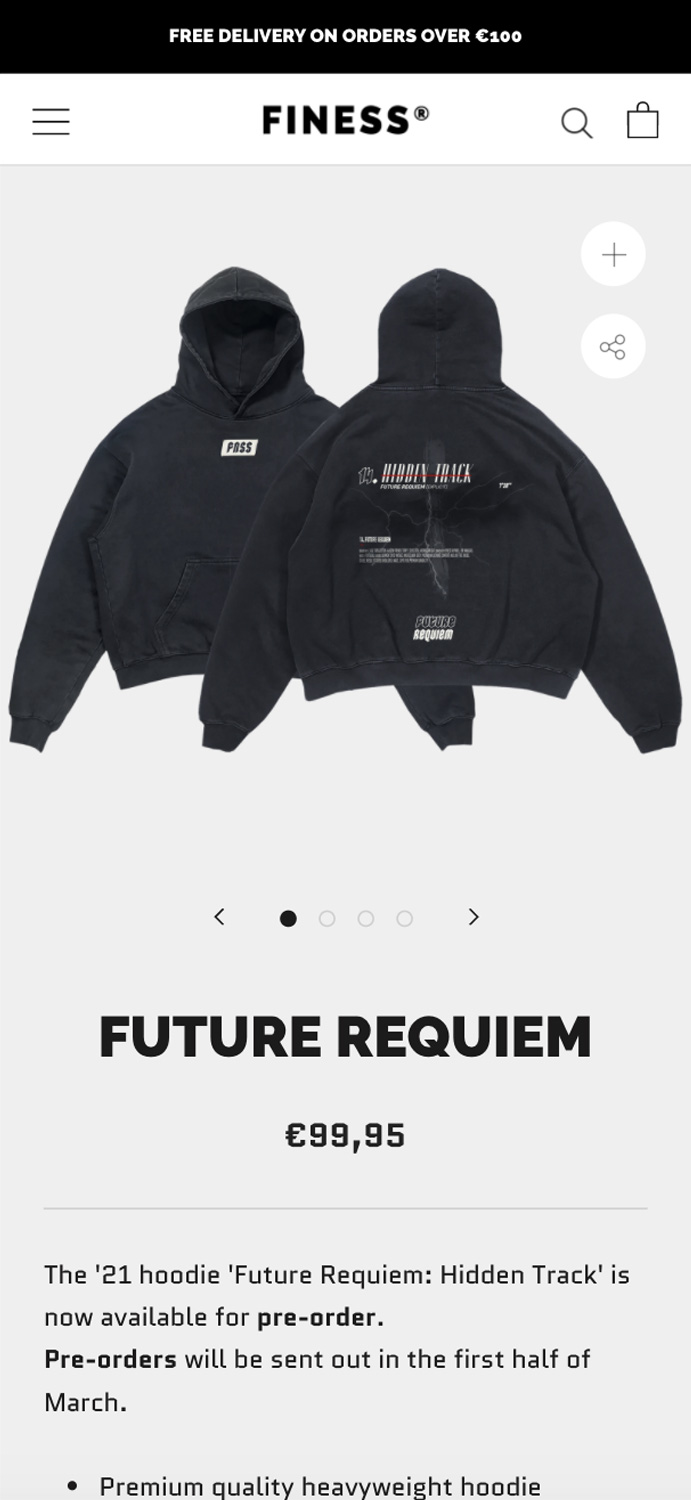Select the third image dot
This screenshot has height=1500, width=691.
(366, 918)
